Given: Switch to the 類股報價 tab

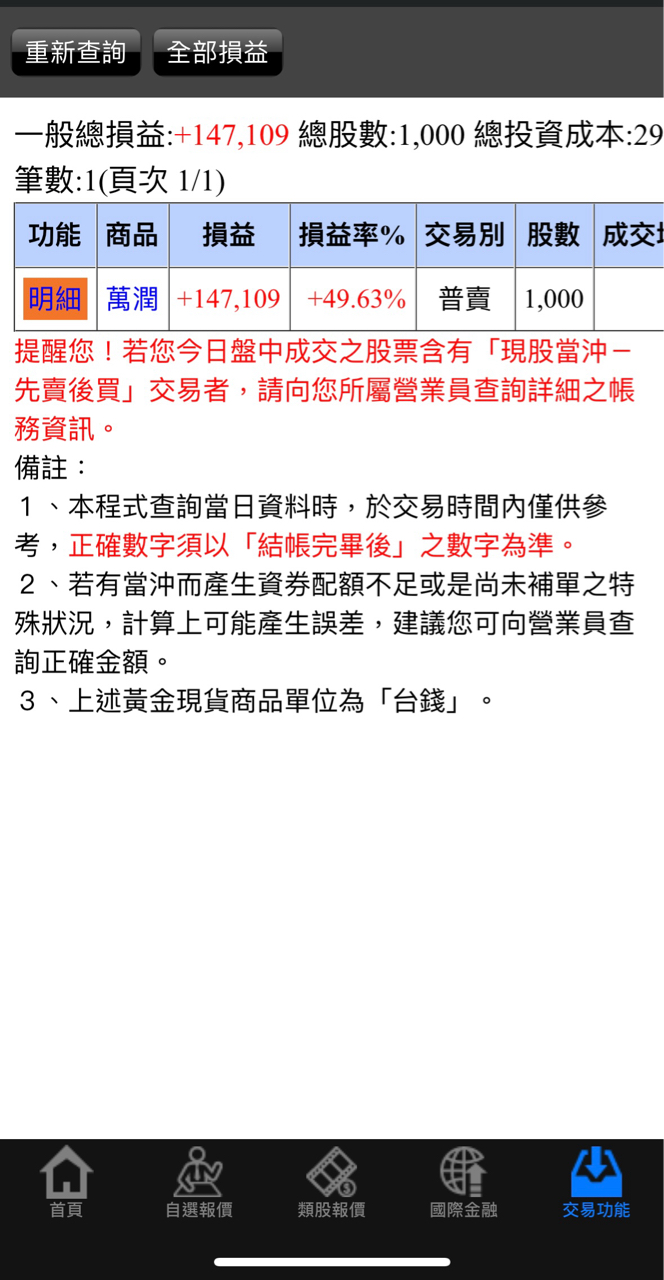Looking at the screenshot, I should [331, 1184].
